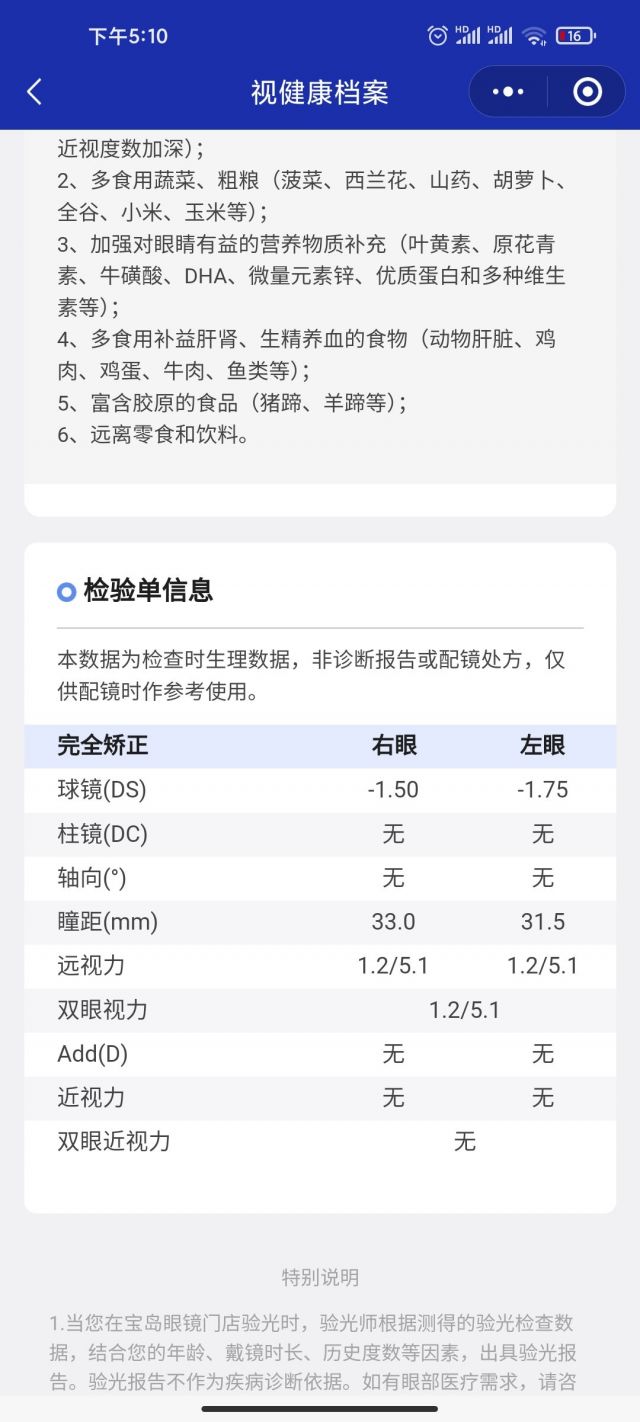
Task: Close the mini program with the circle button
Action: (x=587, y=92)
